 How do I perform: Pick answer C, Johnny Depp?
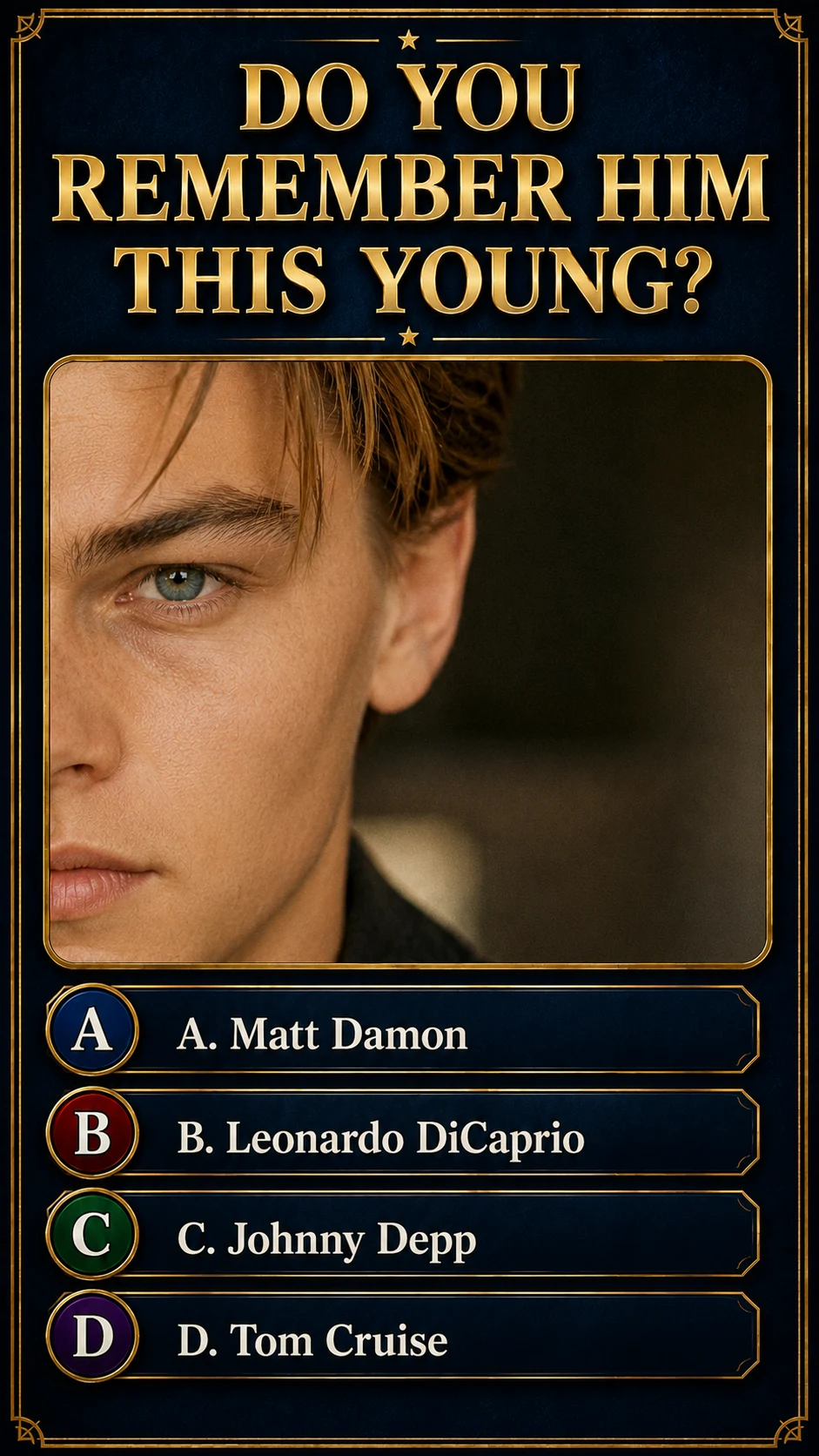[402, 1235]
